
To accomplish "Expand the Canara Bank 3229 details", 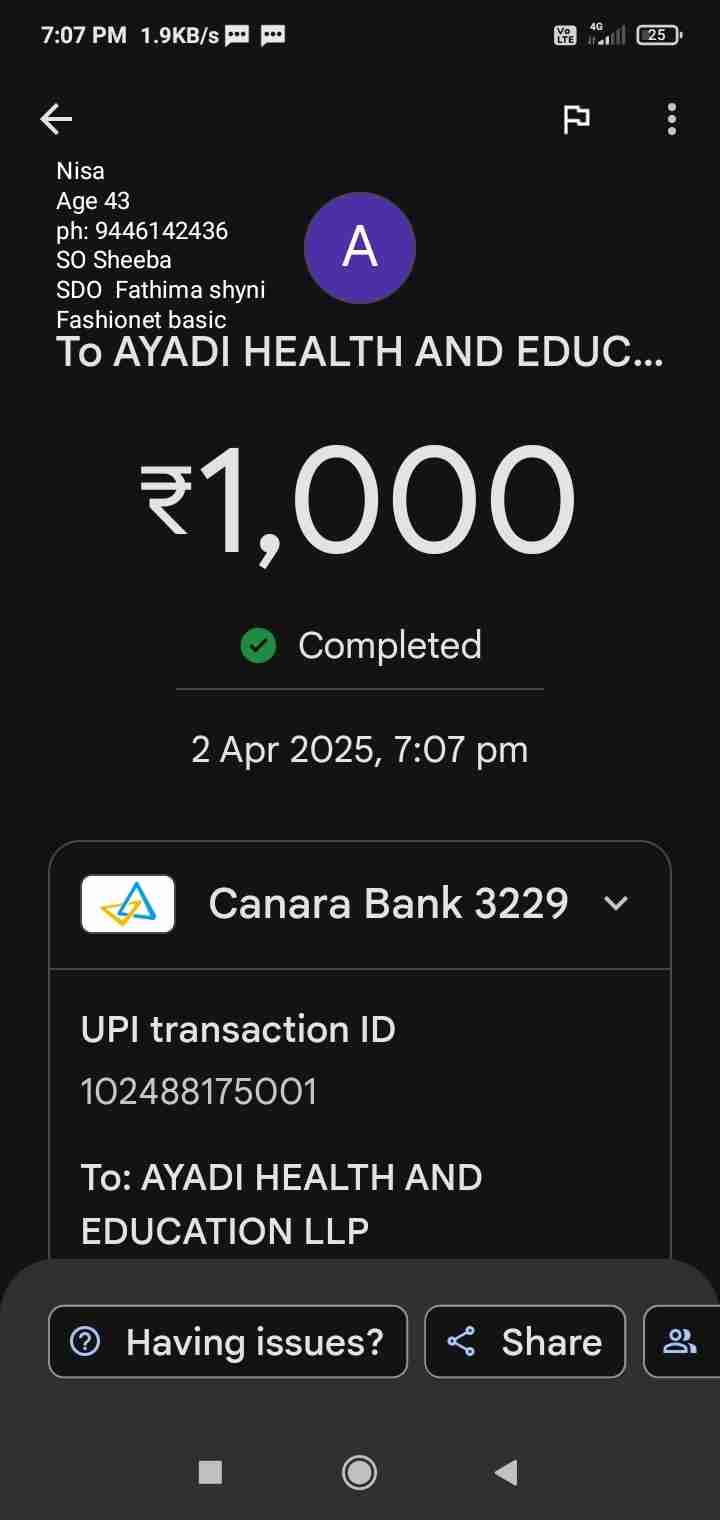I will pyautogui.click(x=616, y=904).
